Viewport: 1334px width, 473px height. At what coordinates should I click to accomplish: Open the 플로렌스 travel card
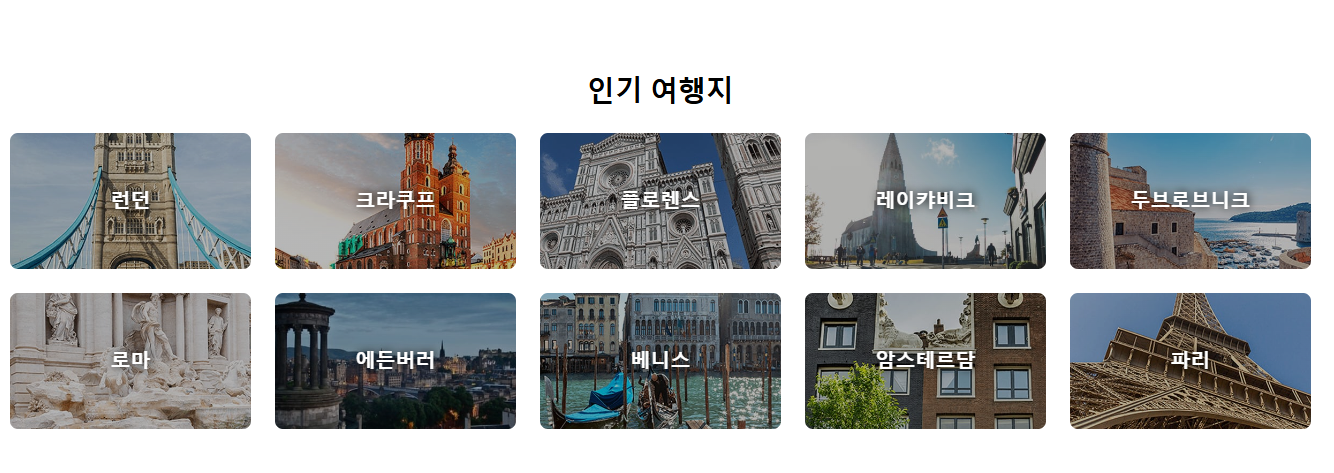pos(660,201)
